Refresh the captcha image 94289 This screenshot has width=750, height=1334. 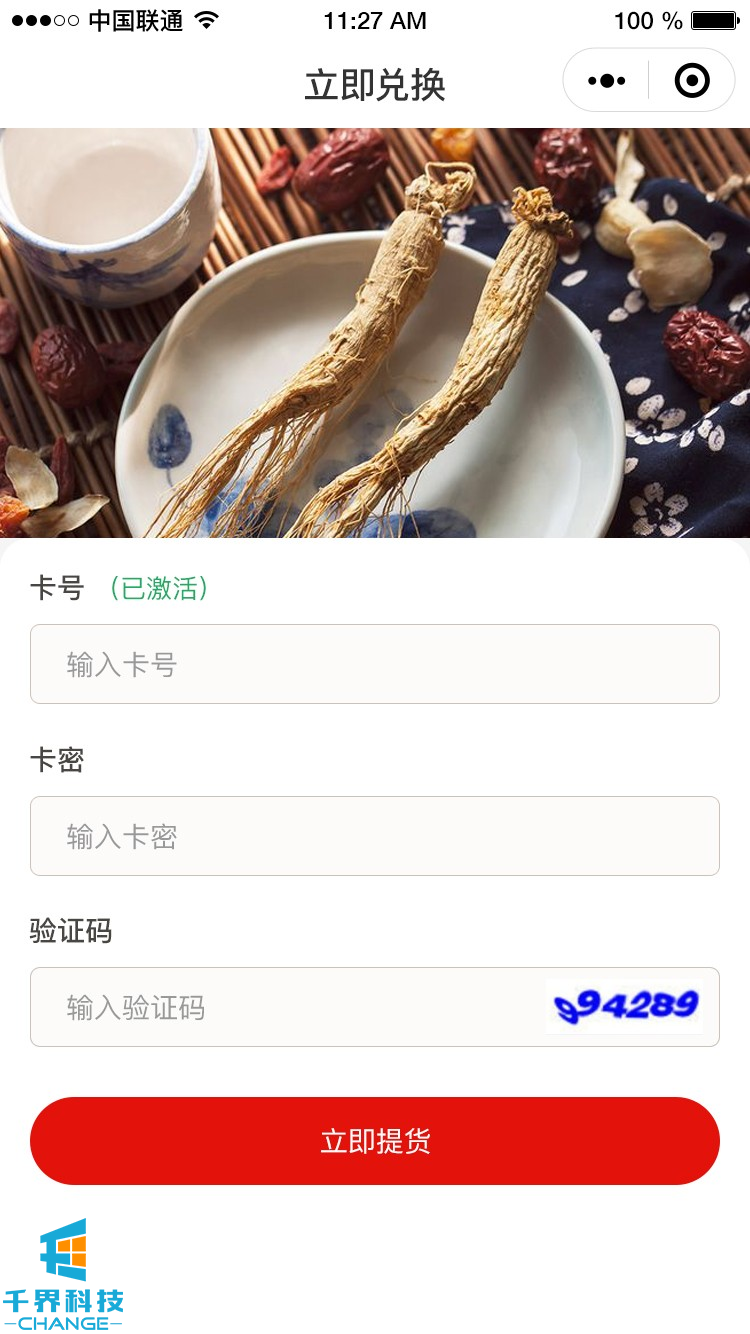click(x=625, y=1006)
